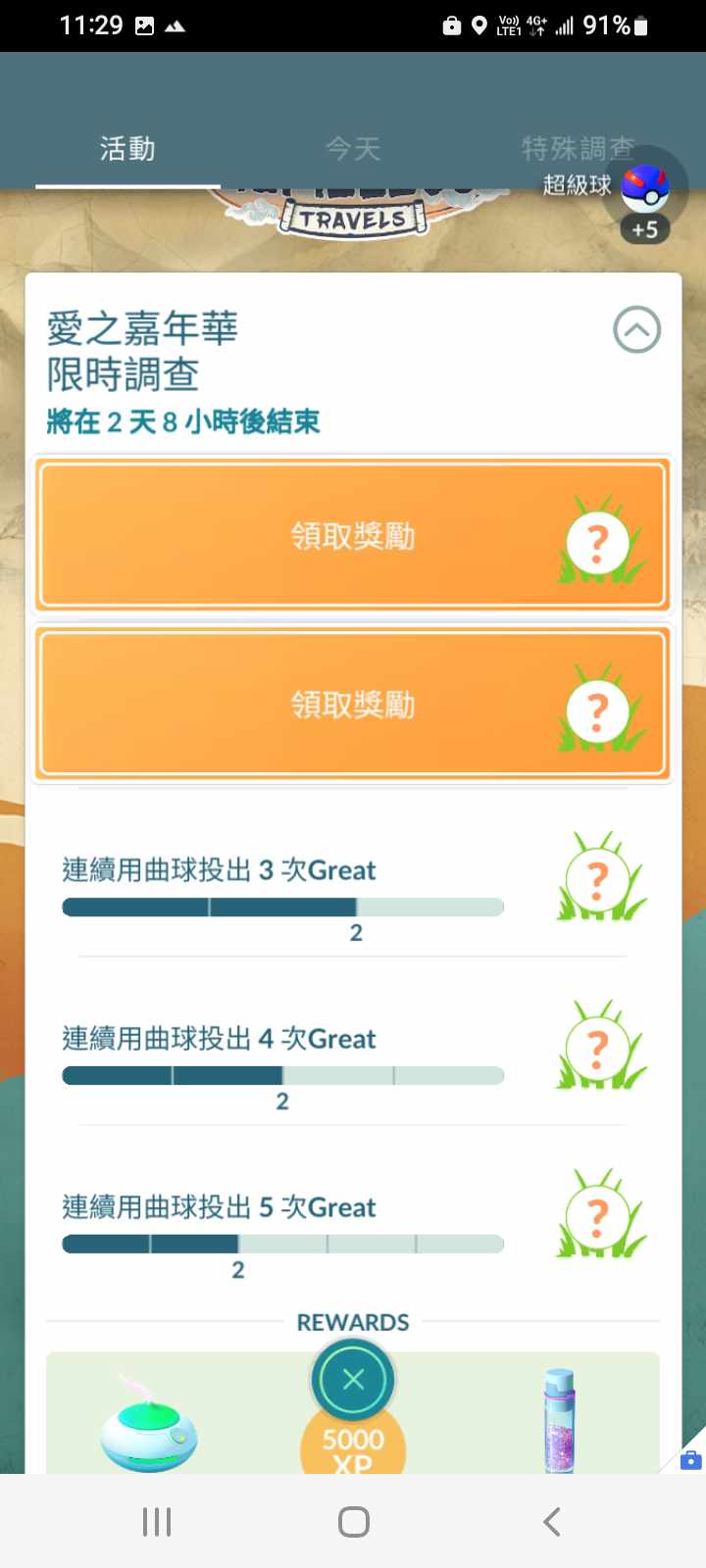
Task: Close the research panel with X button
Action: (353, 1380)
